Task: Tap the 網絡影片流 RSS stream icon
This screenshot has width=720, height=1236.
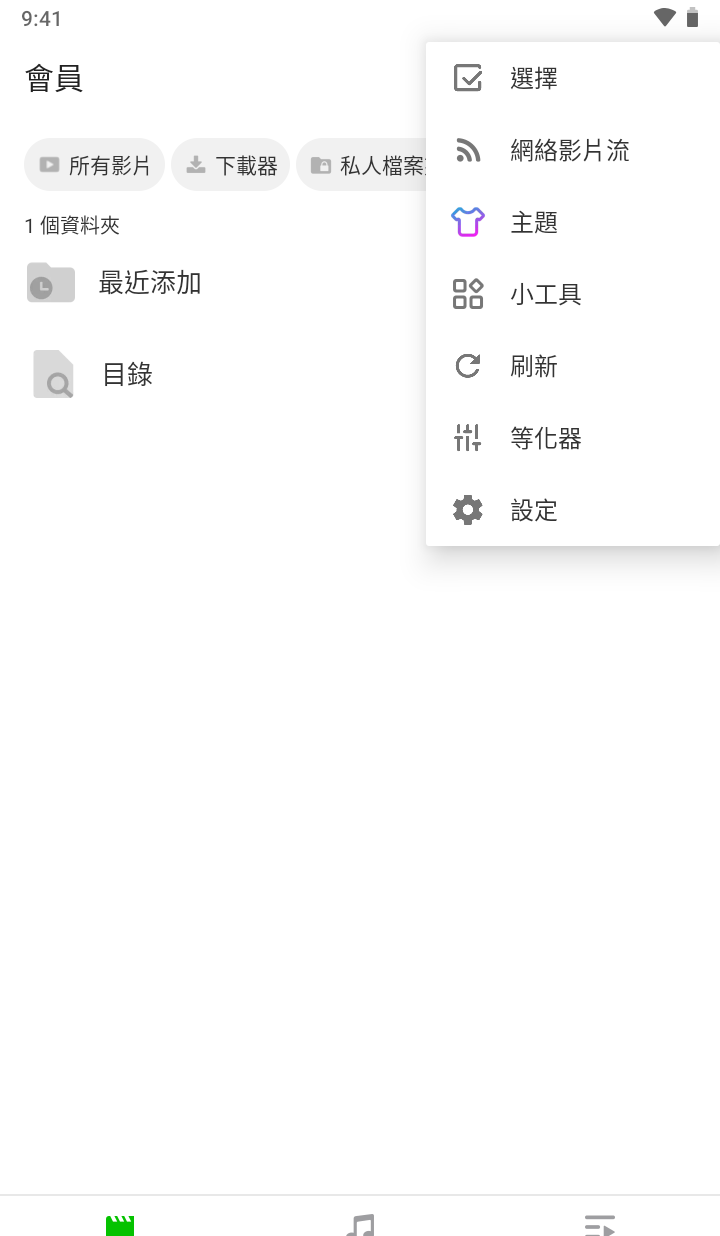Action: click(x=467, y=150)
